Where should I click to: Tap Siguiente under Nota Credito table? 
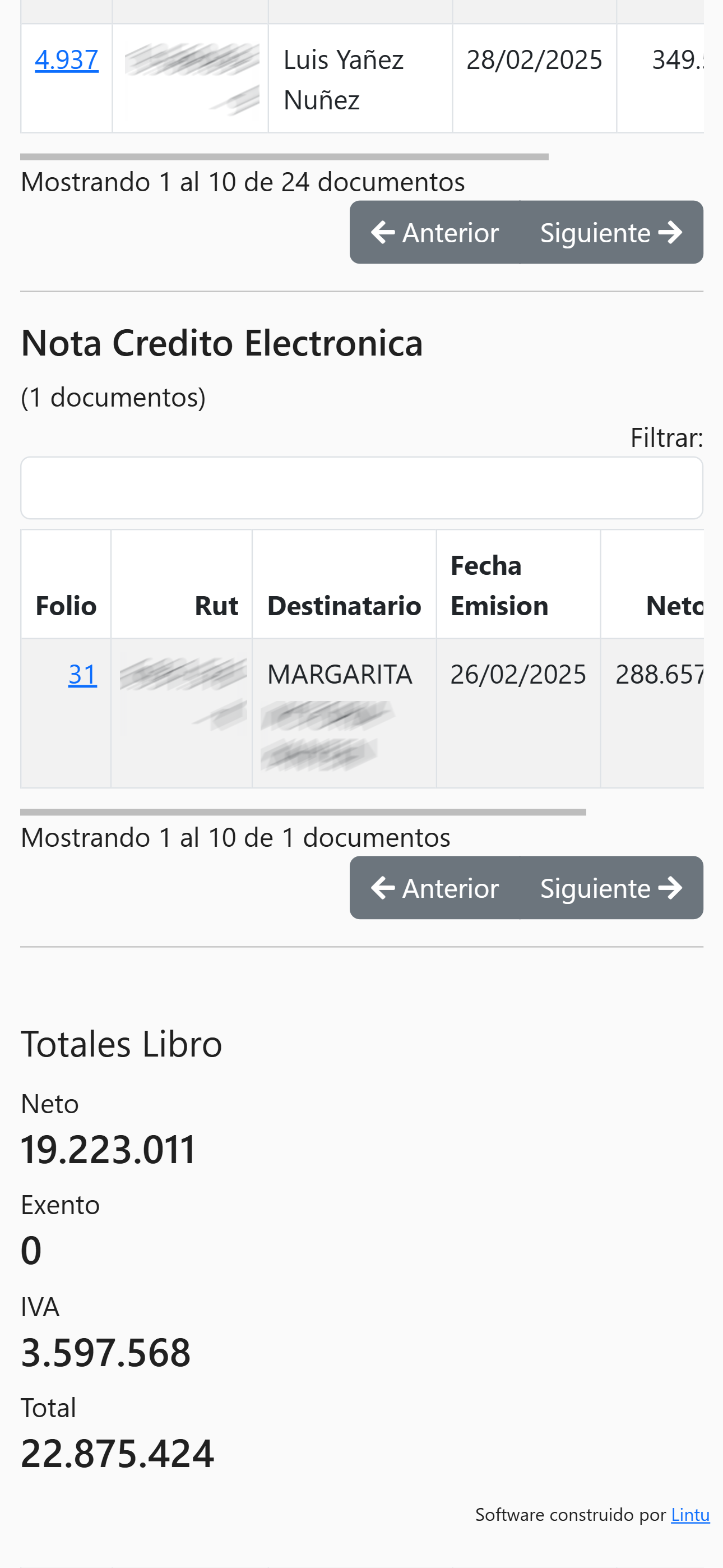pyautogui.click(x=611, y=888)
